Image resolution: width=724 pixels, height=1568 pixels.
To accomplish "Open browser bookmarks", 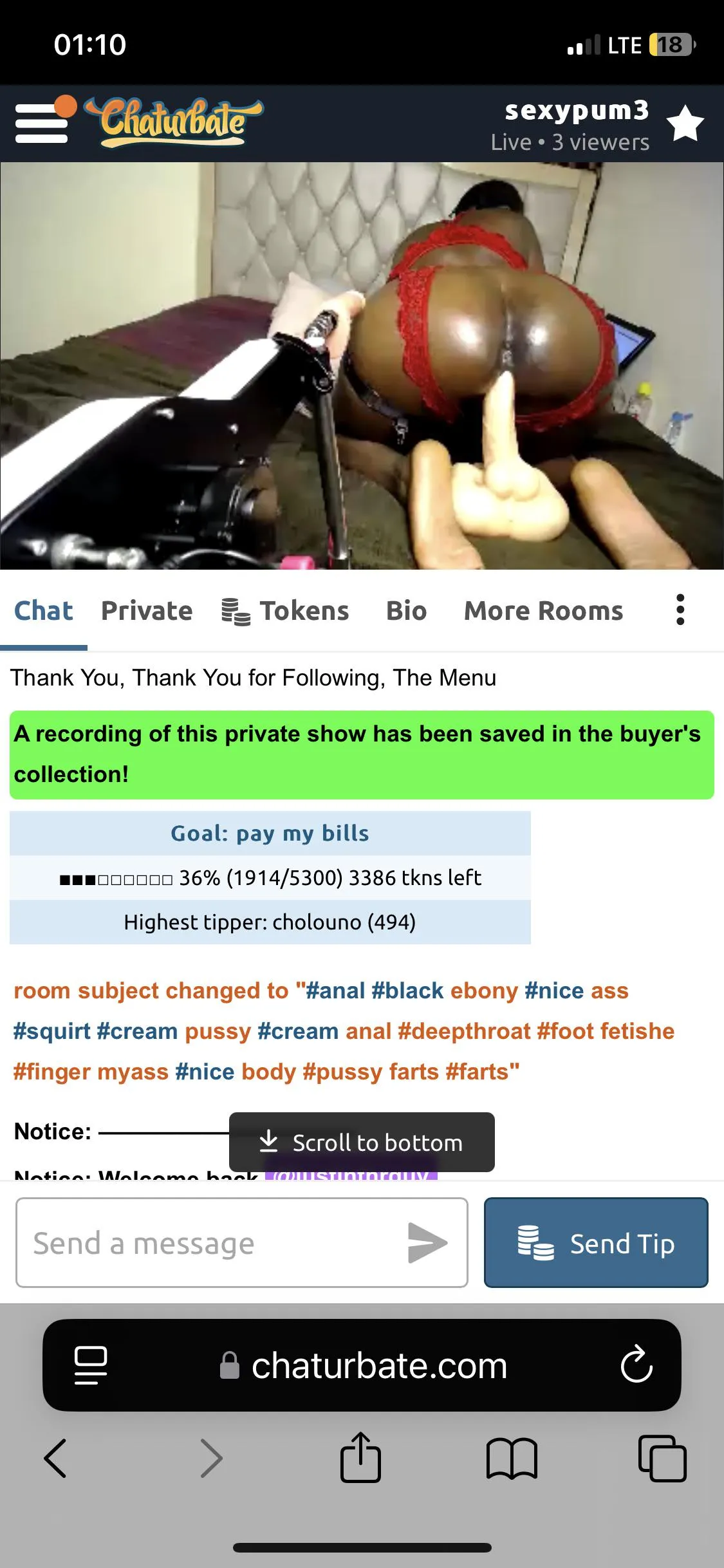I will [512, 1459].
